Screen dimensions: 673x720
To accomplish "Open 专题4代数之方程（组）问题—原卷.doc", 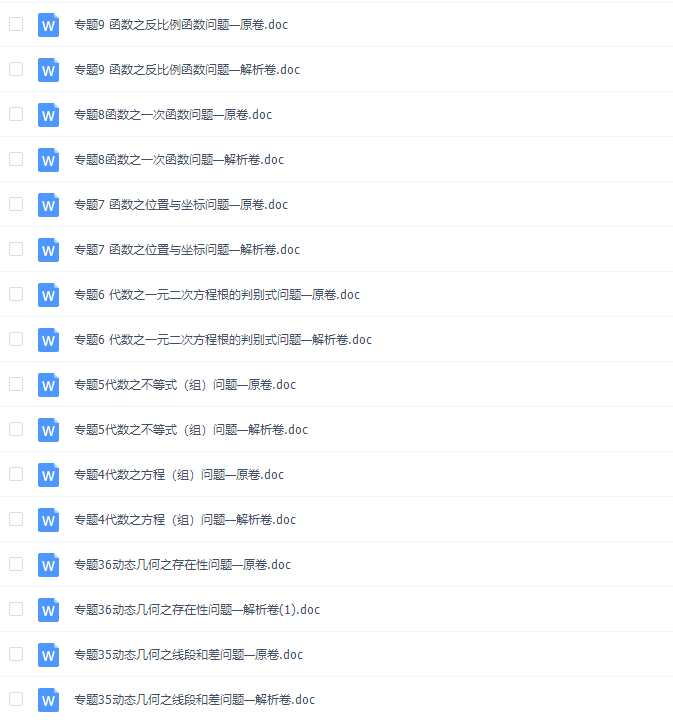I will [178, 475].
